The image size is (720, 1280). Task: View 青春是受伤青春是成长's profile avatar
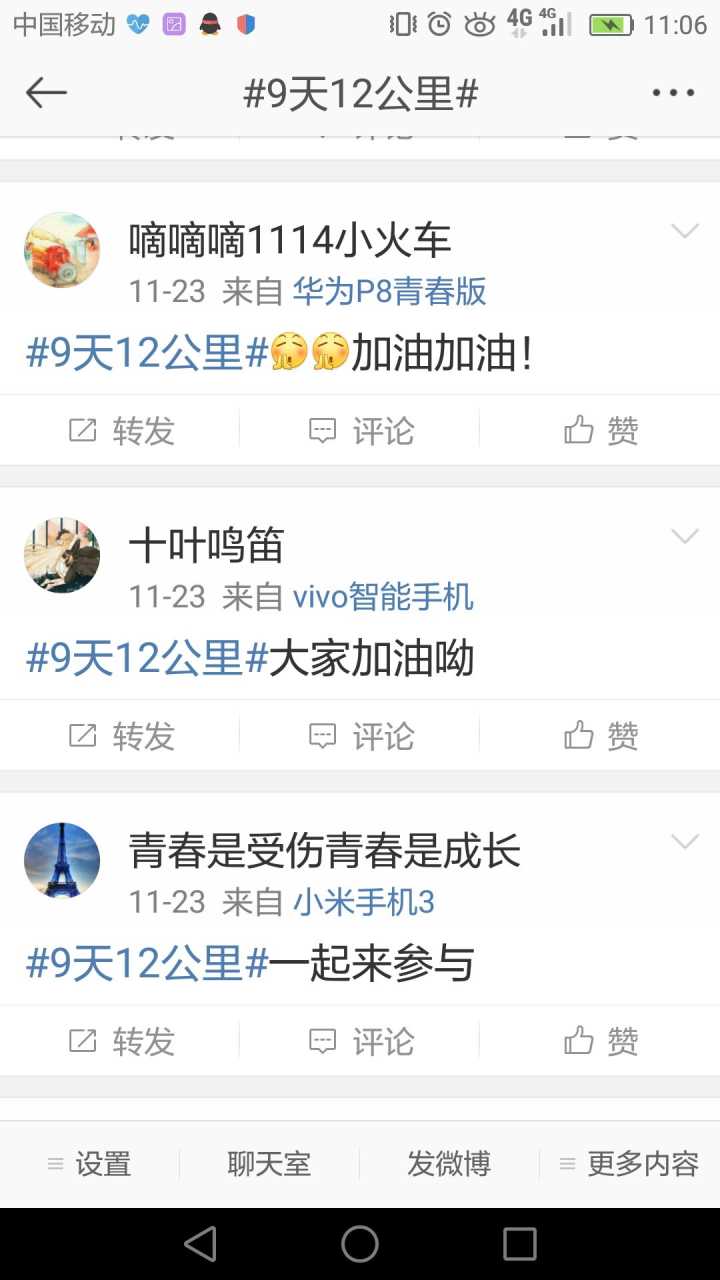[x=62, y=860]
